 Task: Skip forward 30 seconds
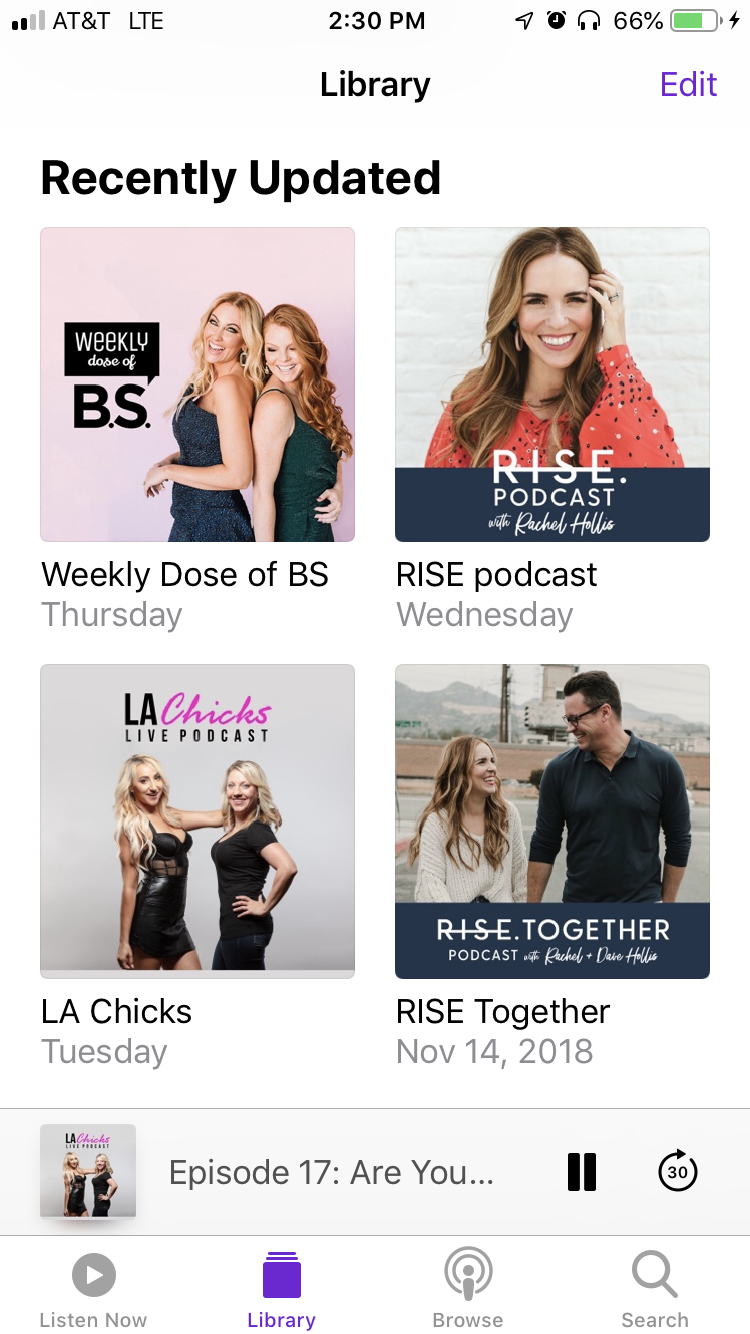click(677, 1171)
